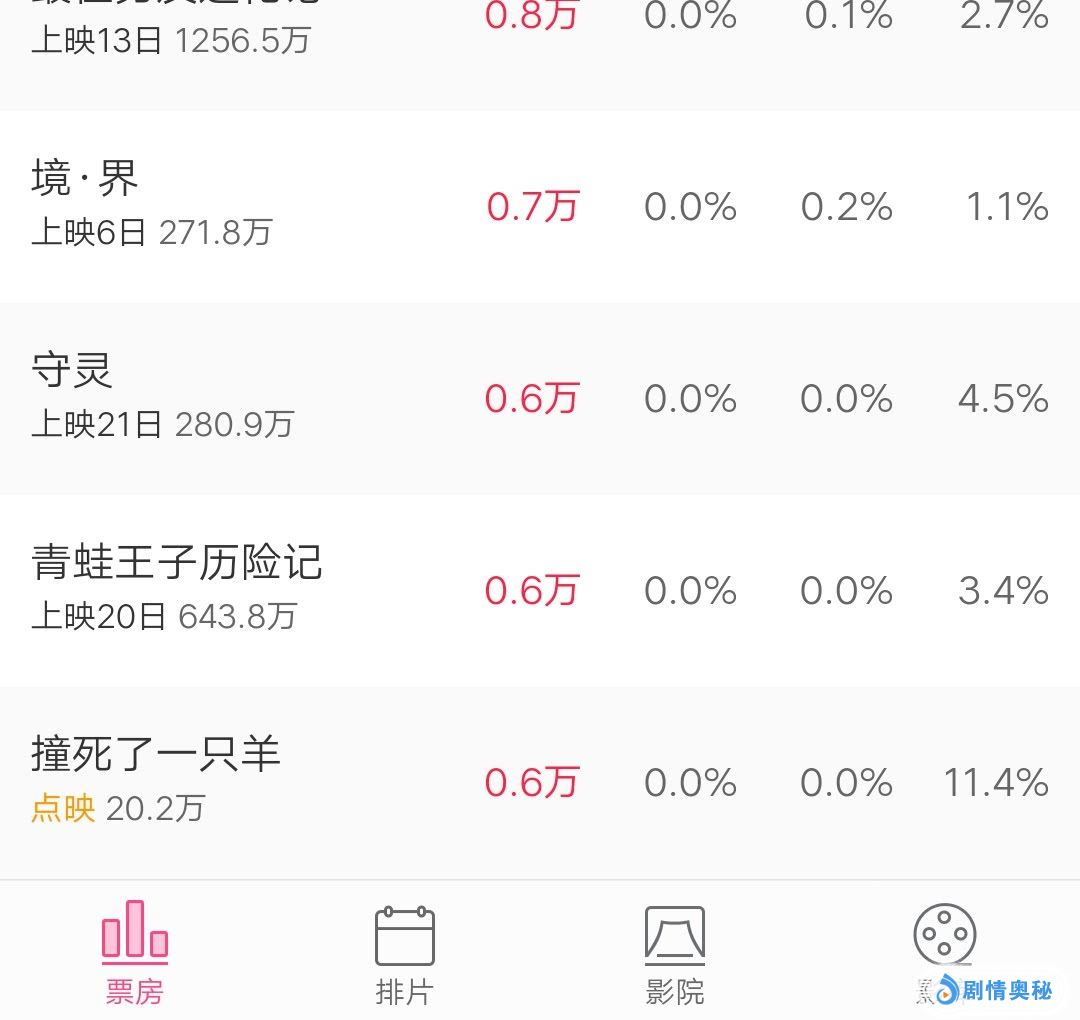The image size is (1080, 1020).
Task: View the 守灵 movie row
Action: point(540,398)
